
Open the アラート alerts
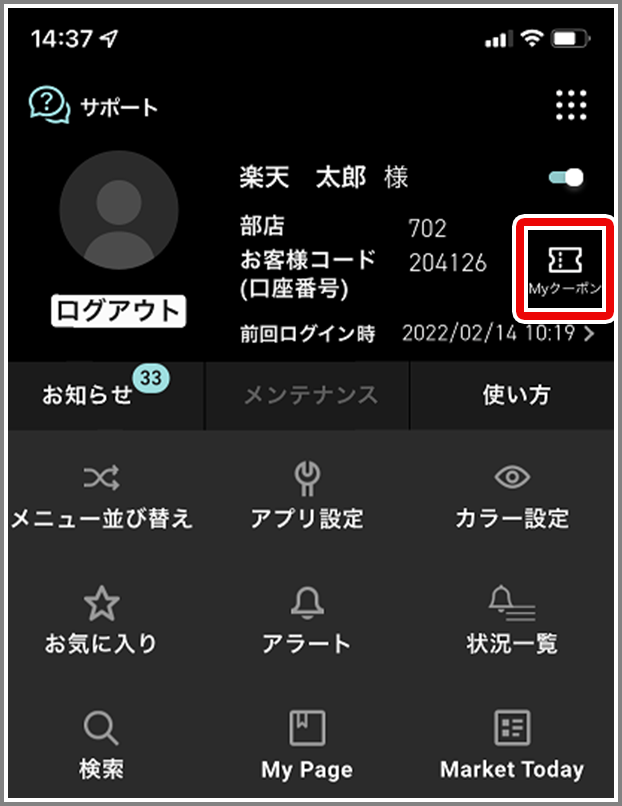click(307, 621)
